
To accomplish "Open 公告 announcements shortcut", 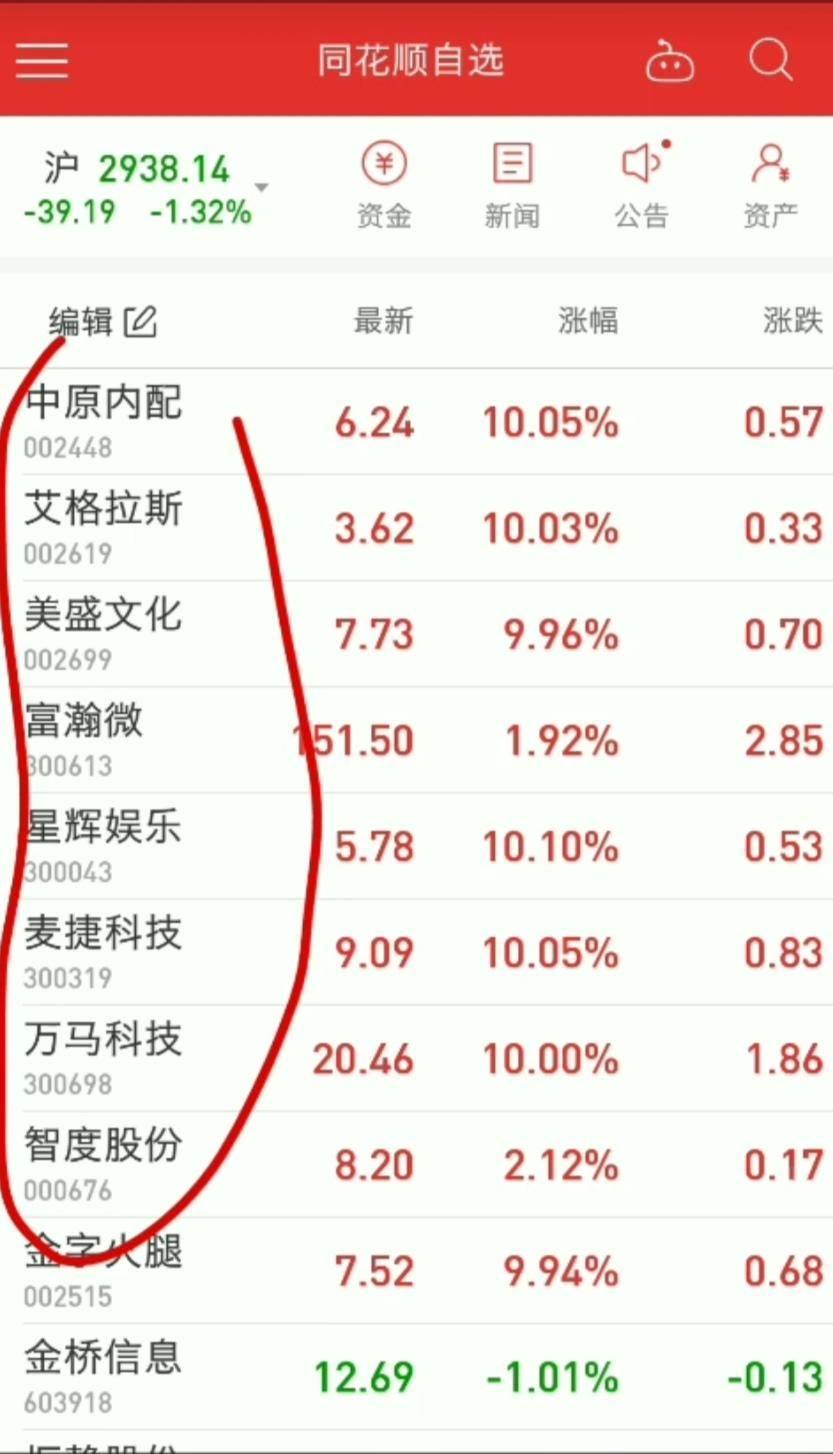I will click(642, 186).
